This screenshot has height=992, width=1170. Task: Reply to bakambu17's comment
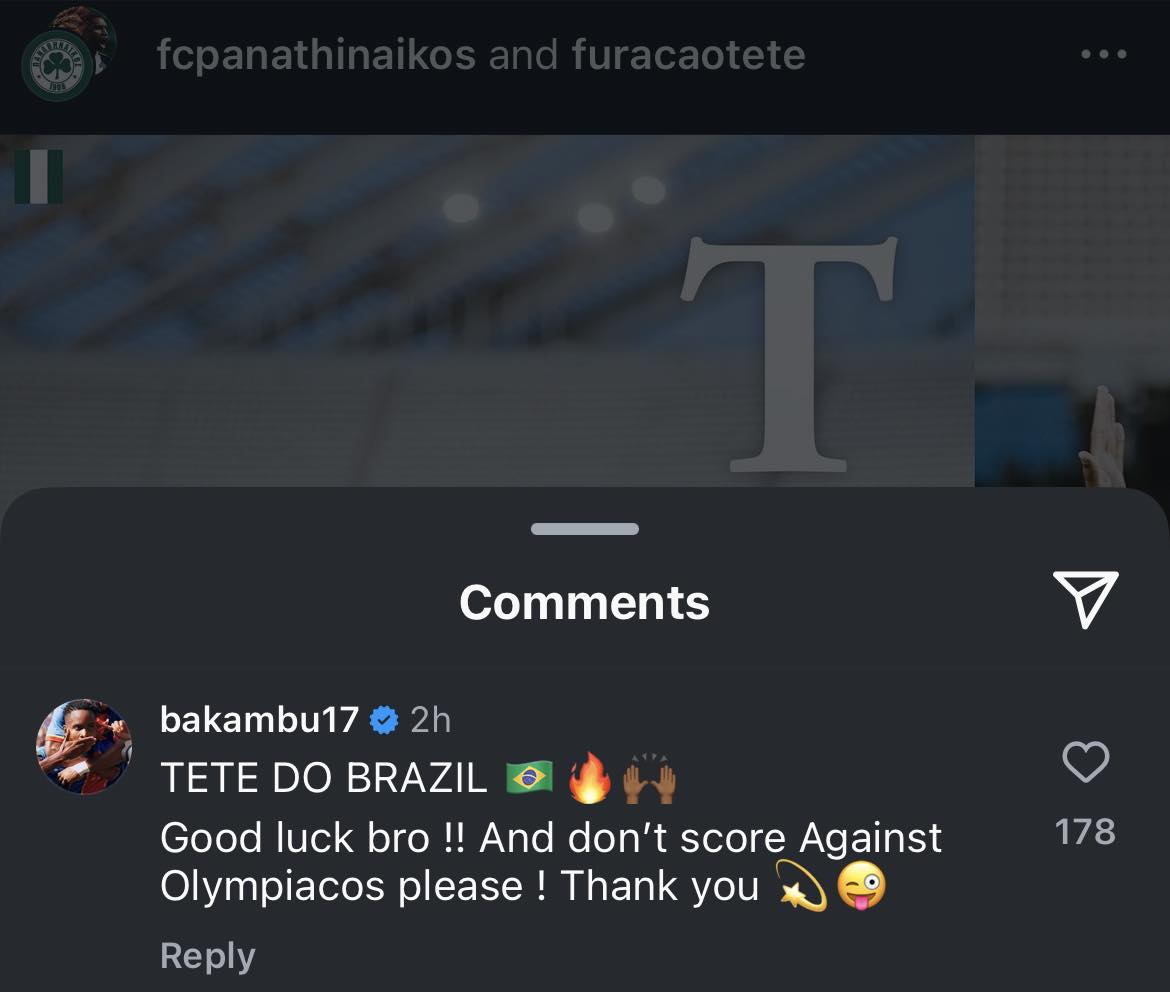207,956
